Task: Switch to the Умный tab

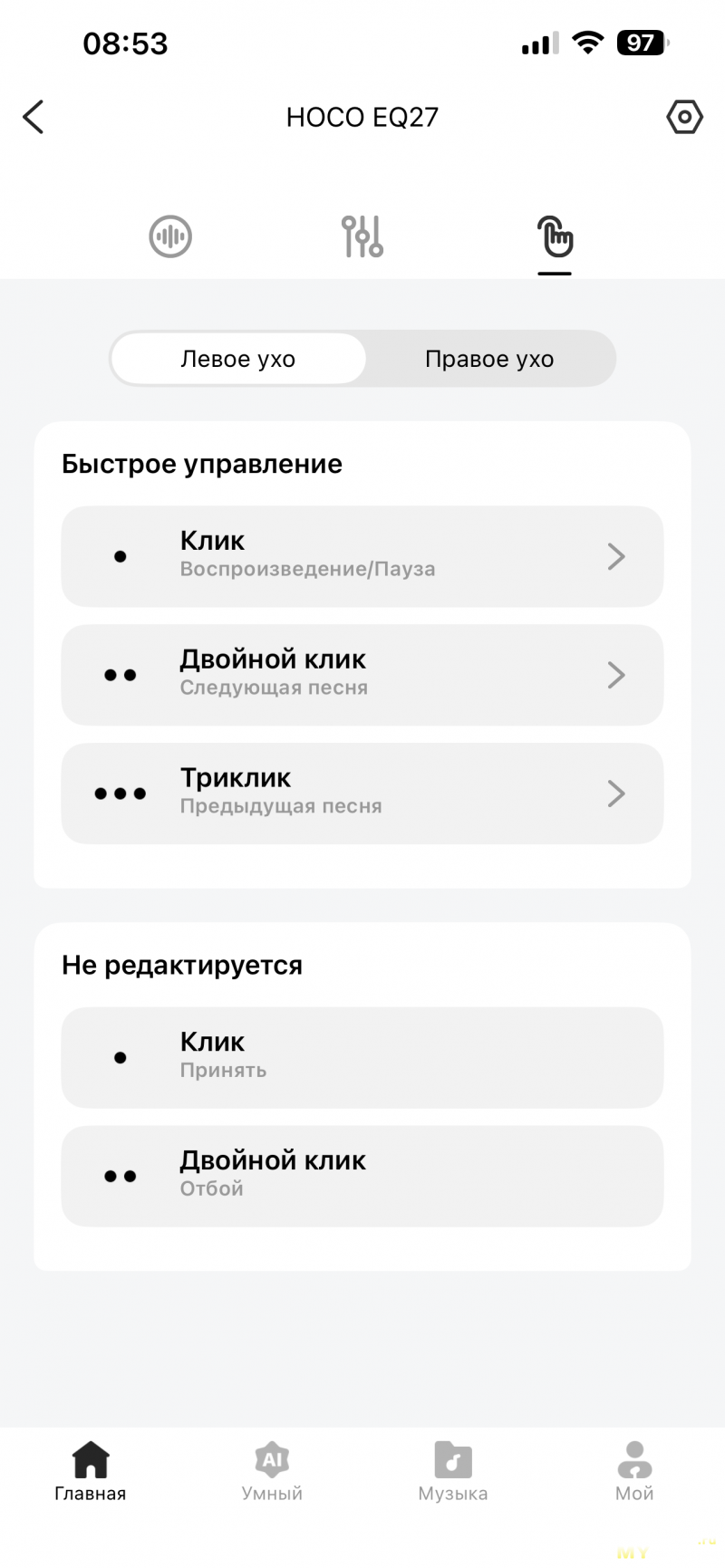Action: tap(272, 1471)
